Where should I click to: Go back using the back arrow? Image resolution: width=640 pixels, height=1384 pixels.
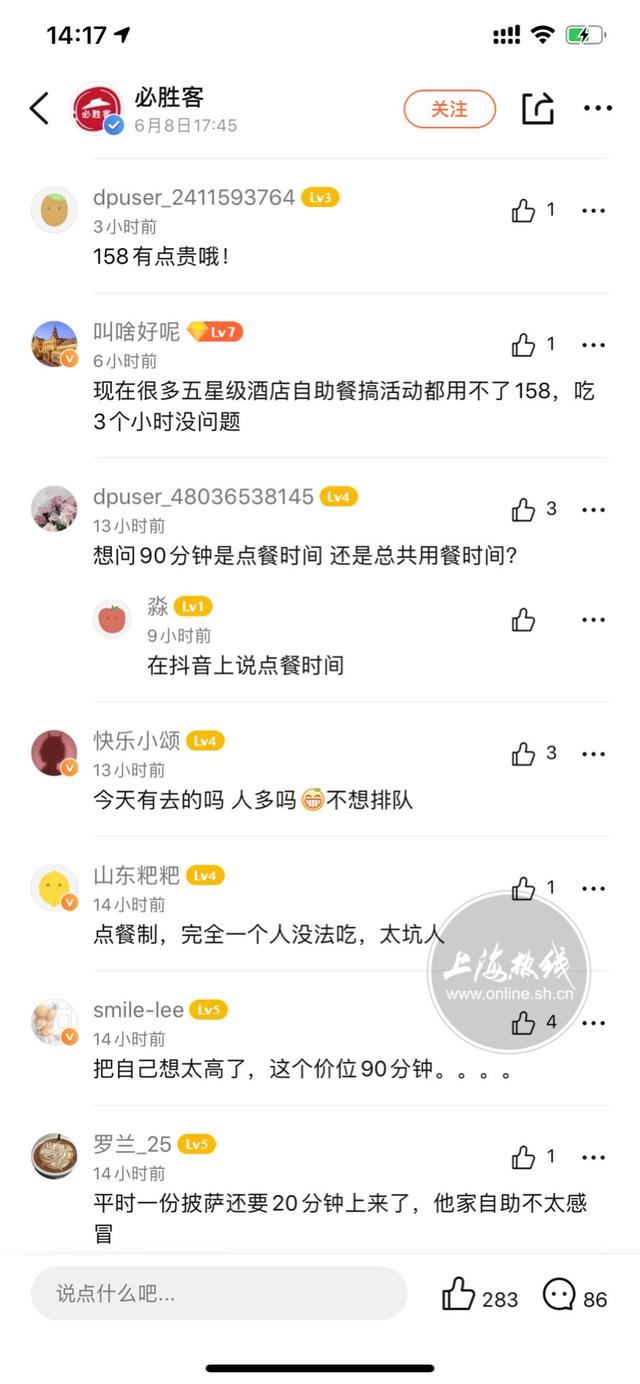pos(39,108)
